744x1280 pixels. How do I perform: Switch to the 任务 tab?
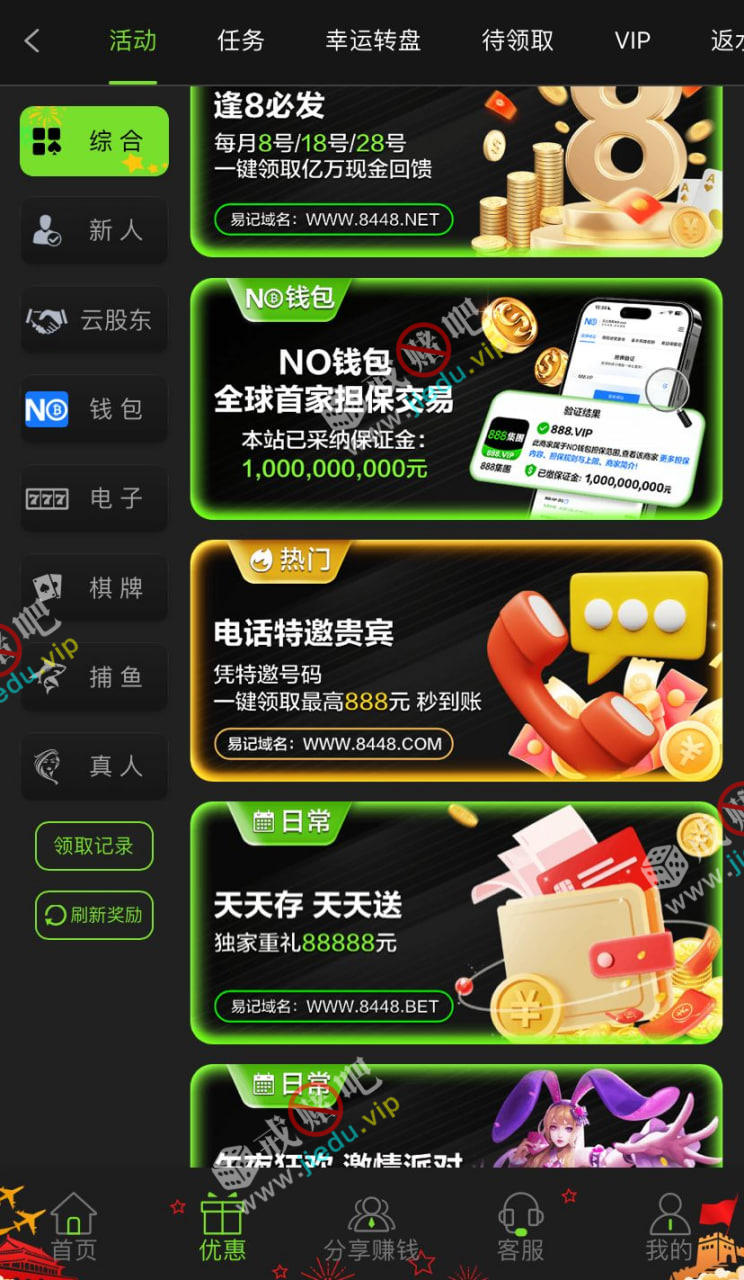(x=241, y=41)
